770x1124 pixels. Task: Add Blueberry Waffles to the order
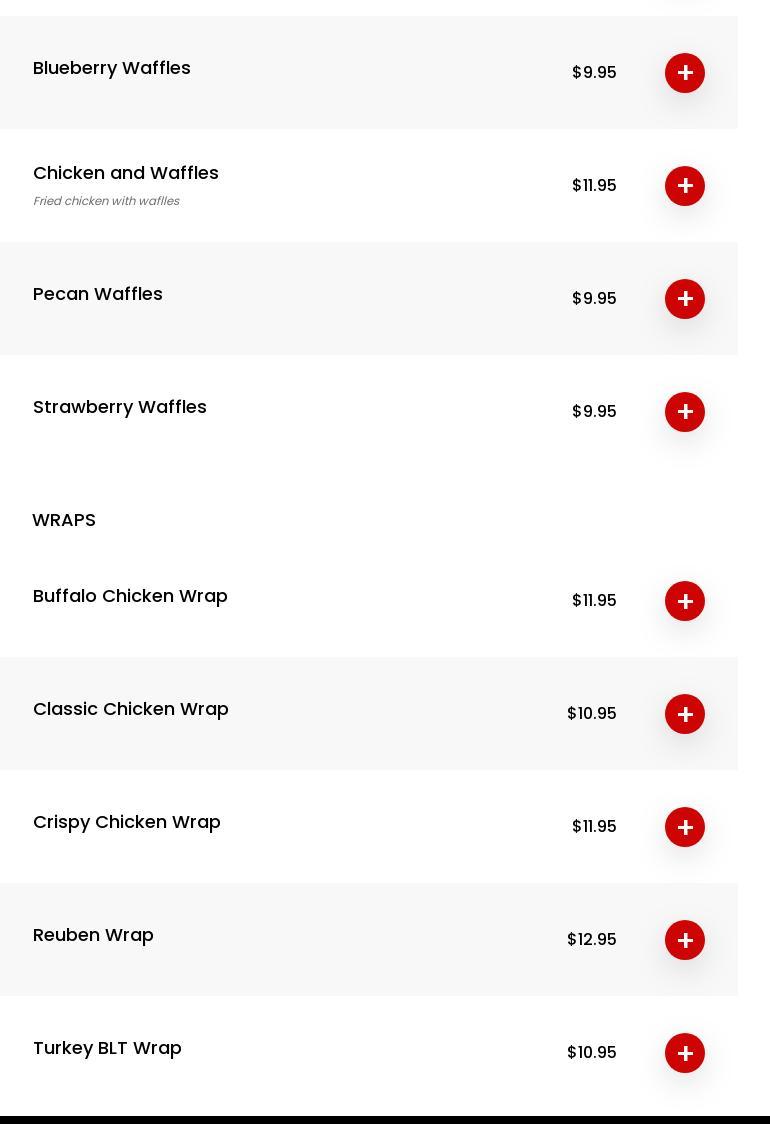[685, 73]
